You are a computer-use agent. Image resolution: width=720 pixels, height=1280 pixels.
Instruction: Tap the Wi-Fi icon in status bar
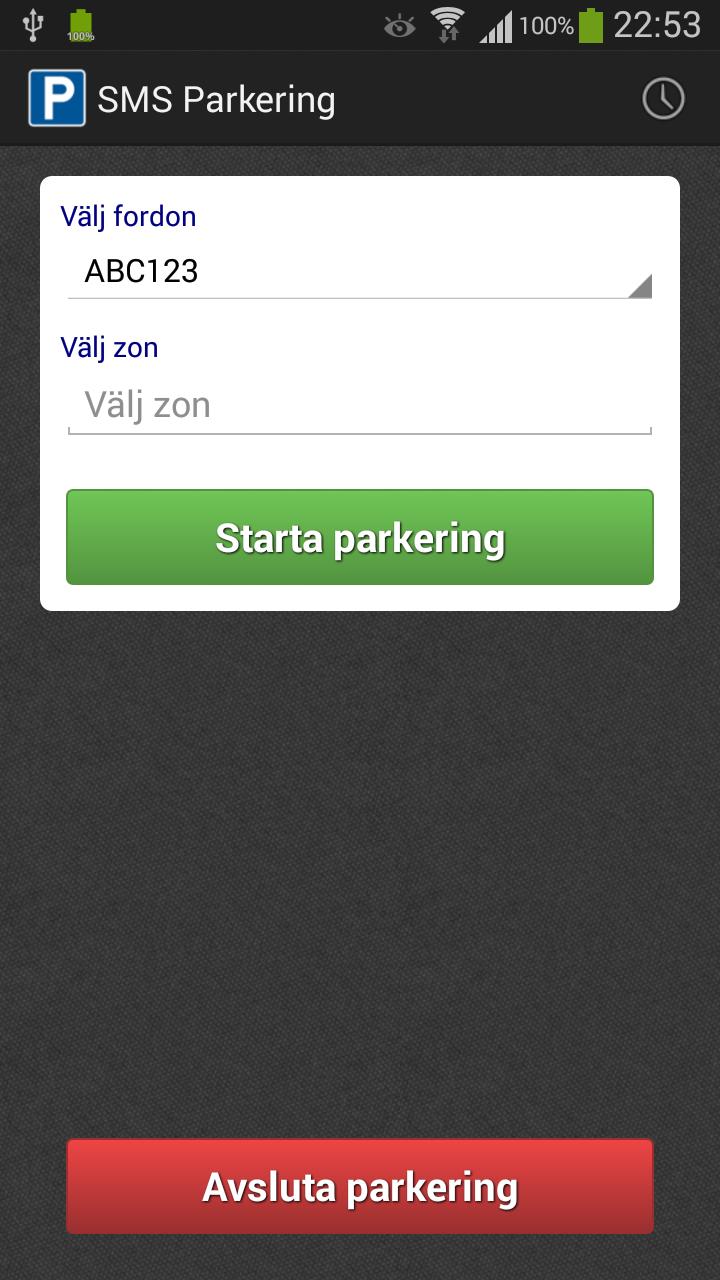coord(447,25)
